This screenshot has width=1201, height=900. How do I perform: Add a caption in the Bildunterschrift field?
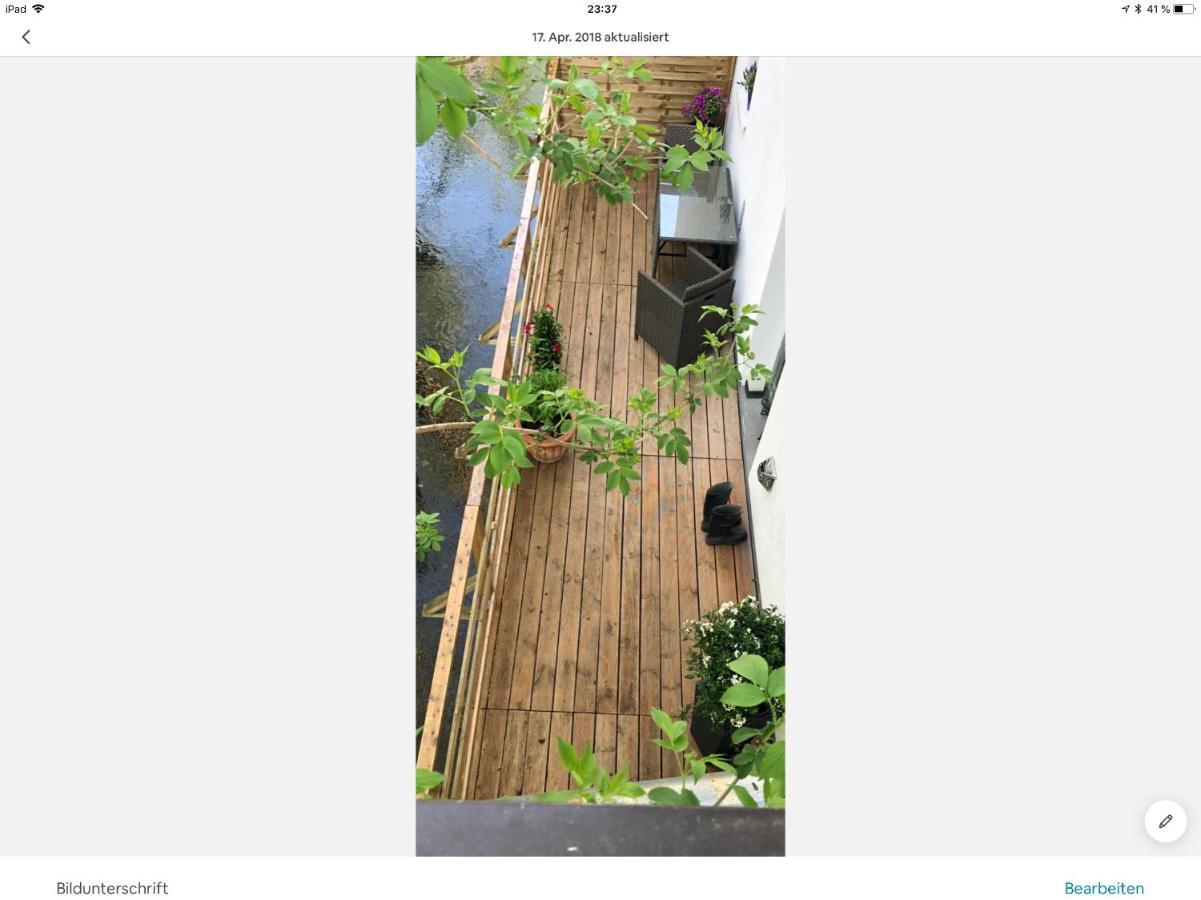[112, 888]
